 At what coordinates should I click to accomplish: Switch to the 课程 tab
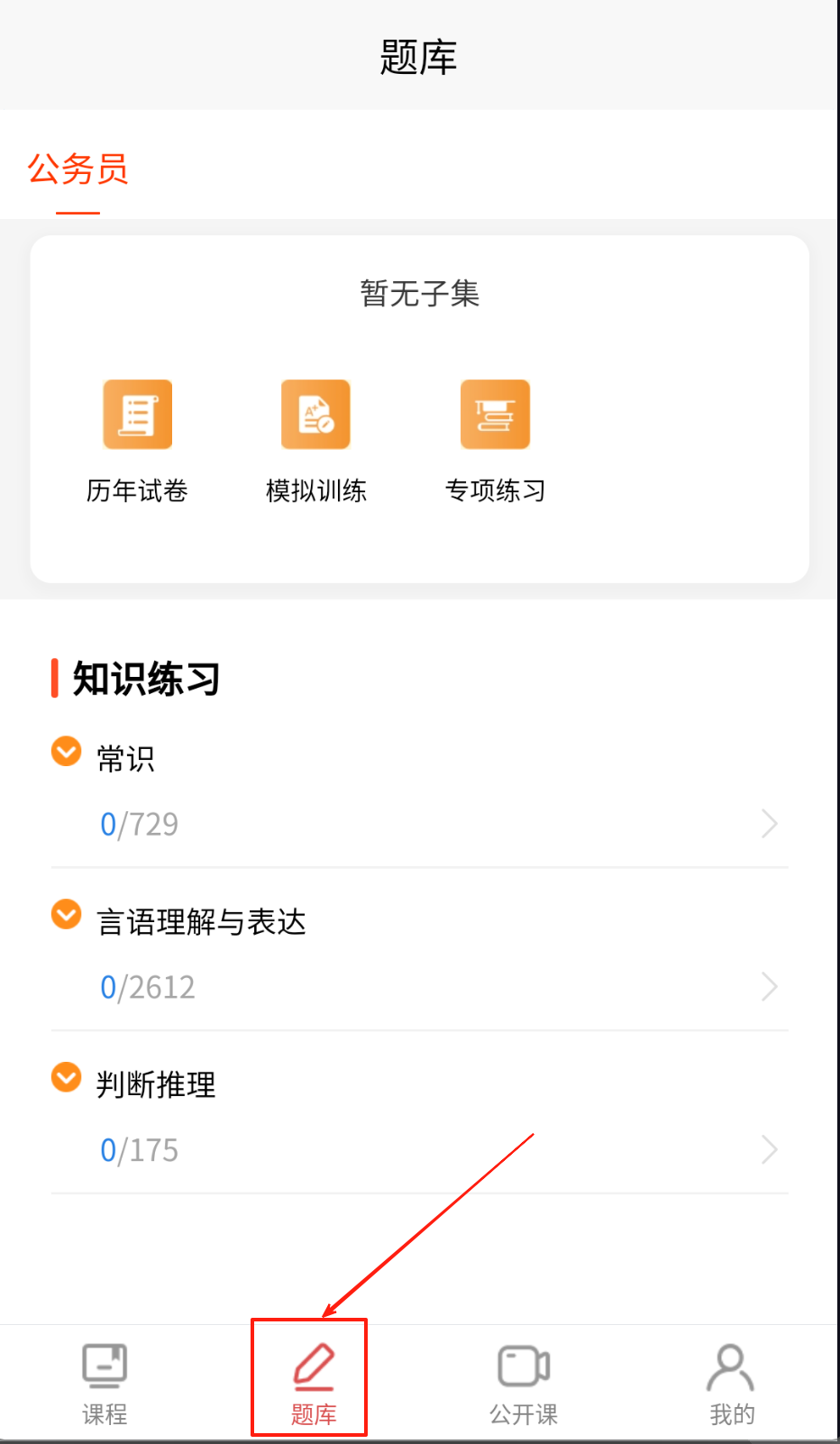[x=105, y=1384]
